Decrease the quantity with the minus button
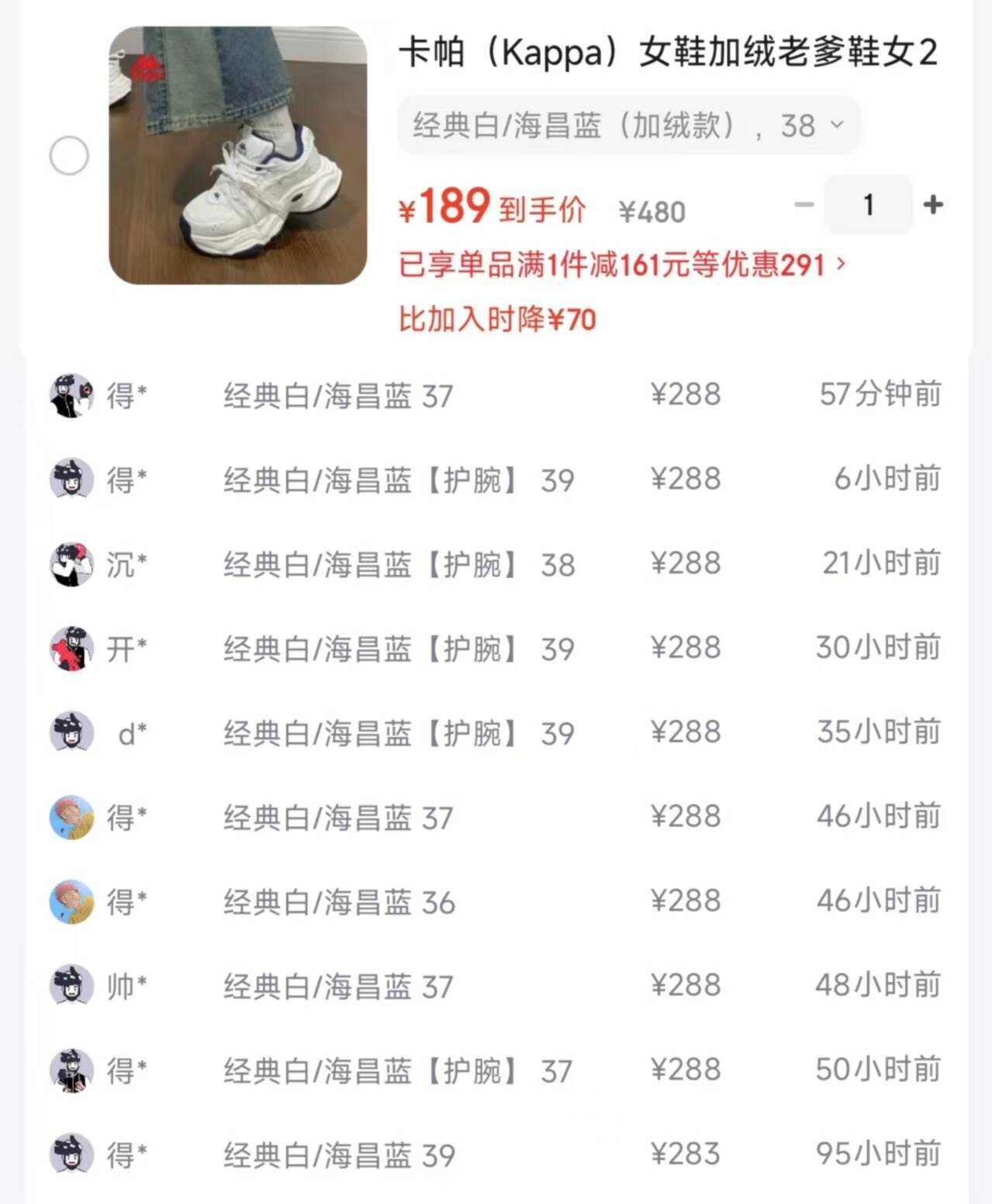 (804, 205)
